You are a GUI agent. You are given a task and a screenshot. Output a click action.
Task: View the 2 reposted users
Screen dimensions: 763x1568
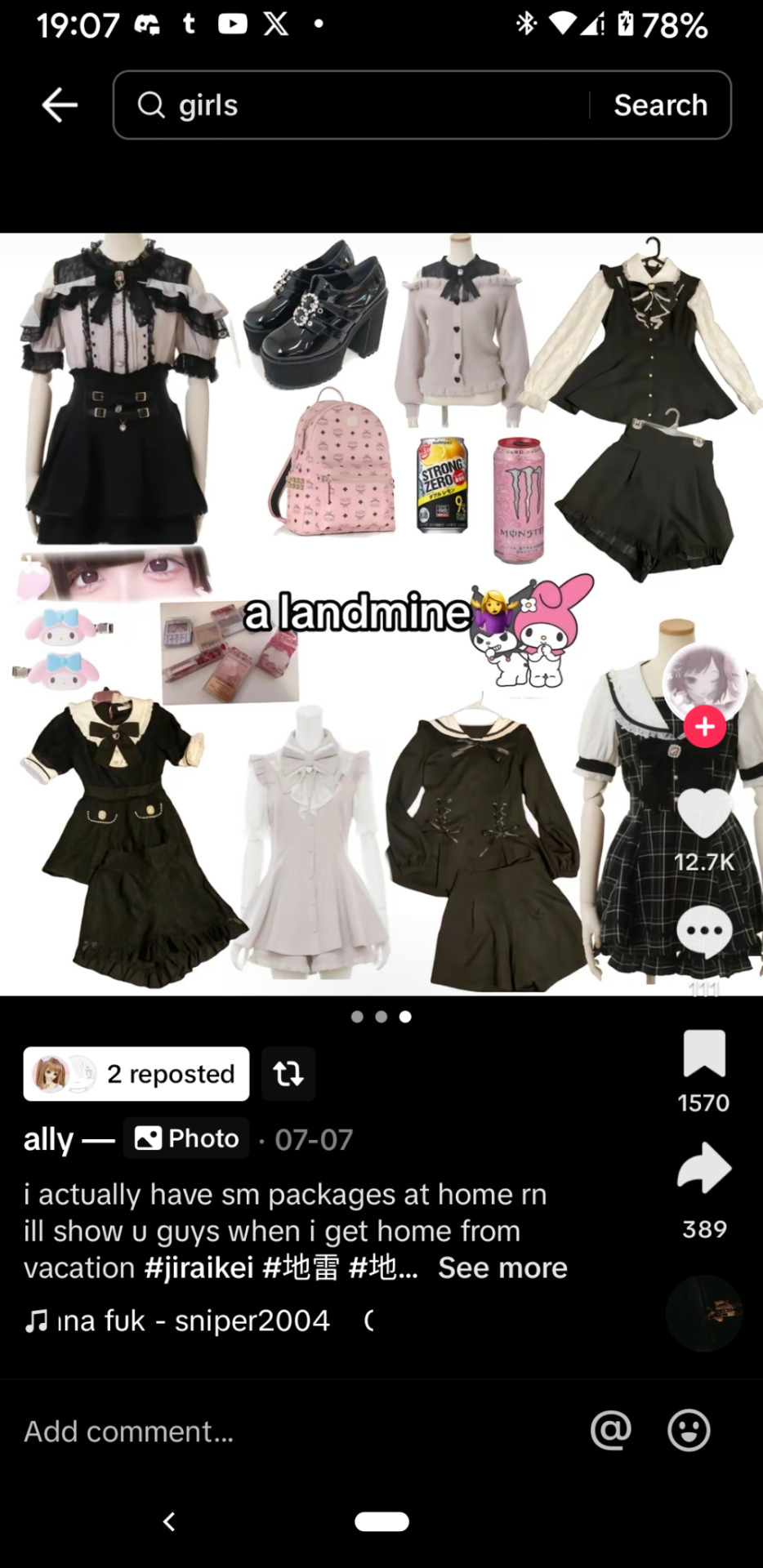pos(136,1074)
